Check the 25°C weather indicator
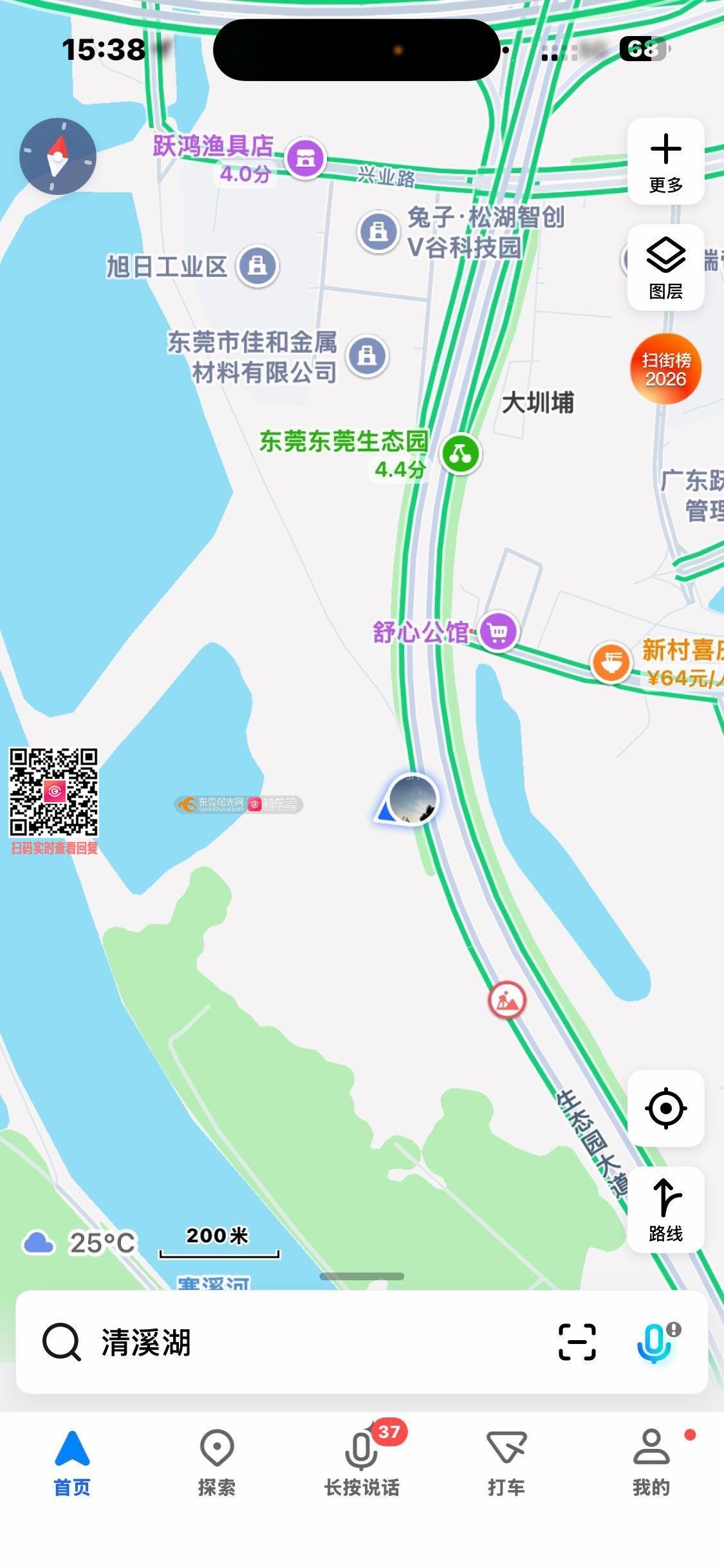724x1568 pixels. click(x=80, y=1243)
